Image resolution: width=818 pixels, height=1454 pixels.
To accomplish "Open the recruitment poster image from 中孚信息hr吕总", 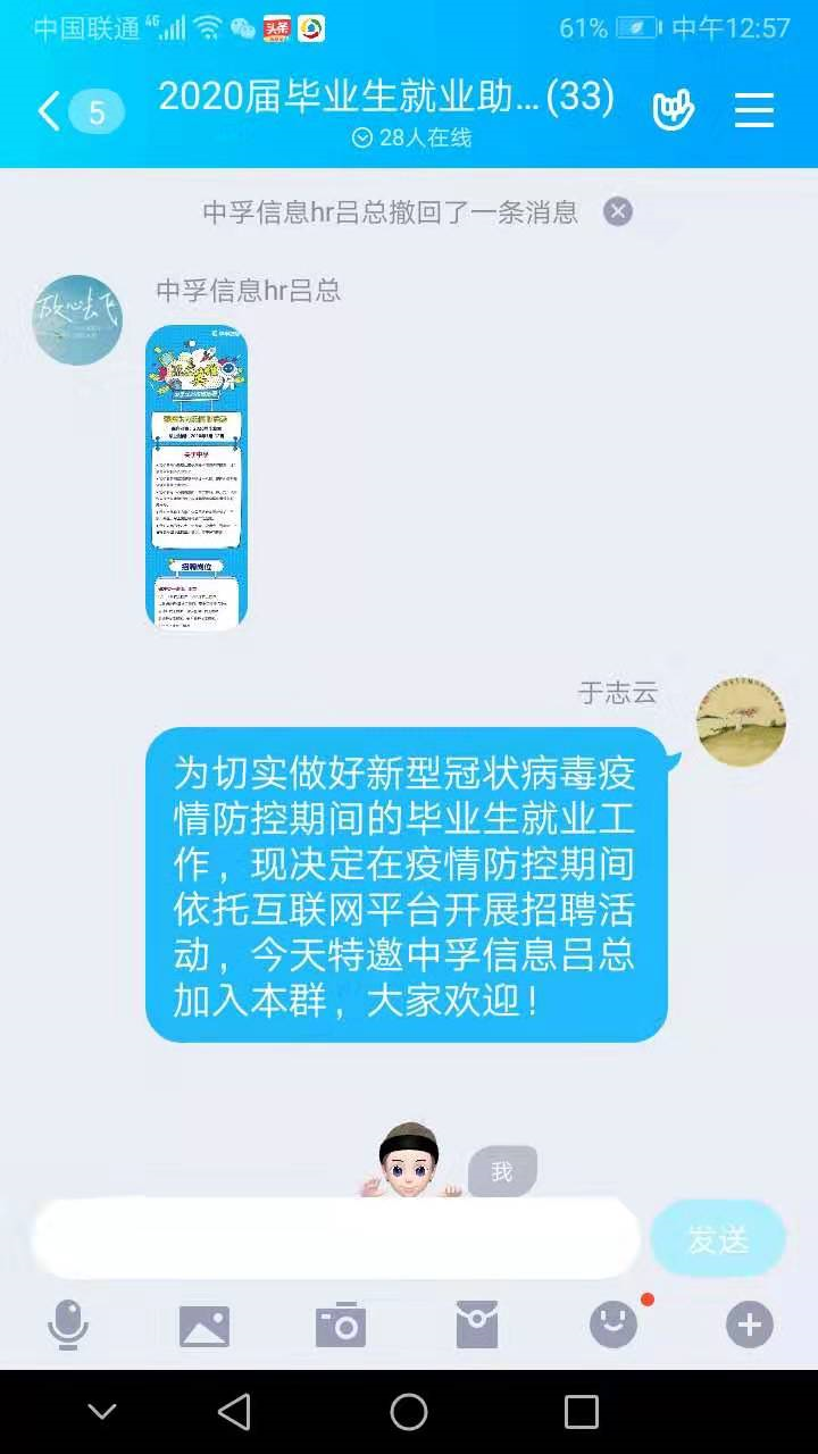I will (196, 477).
